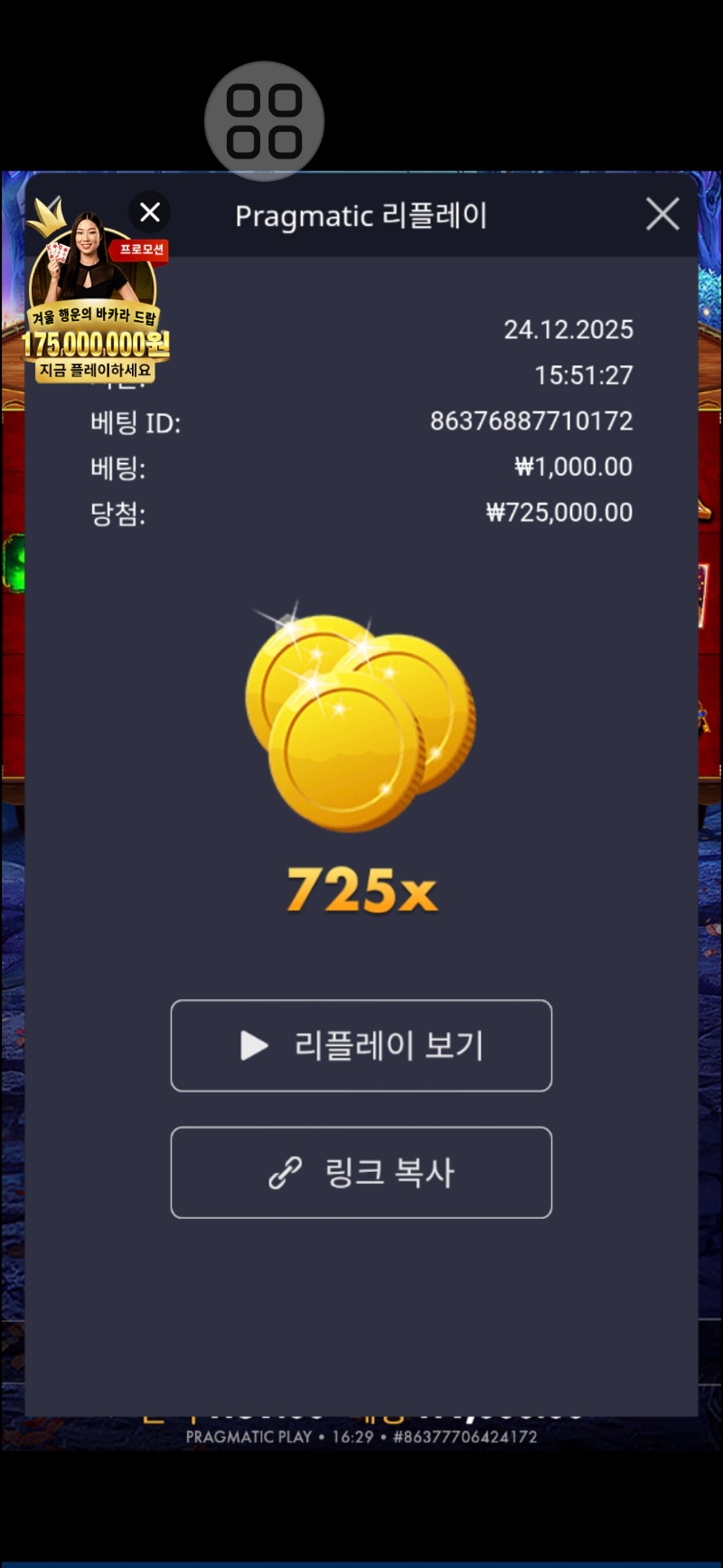Copy the replay link with 링크 복사
This screenshot has height=1568, width=723.
pos(361,1172)
